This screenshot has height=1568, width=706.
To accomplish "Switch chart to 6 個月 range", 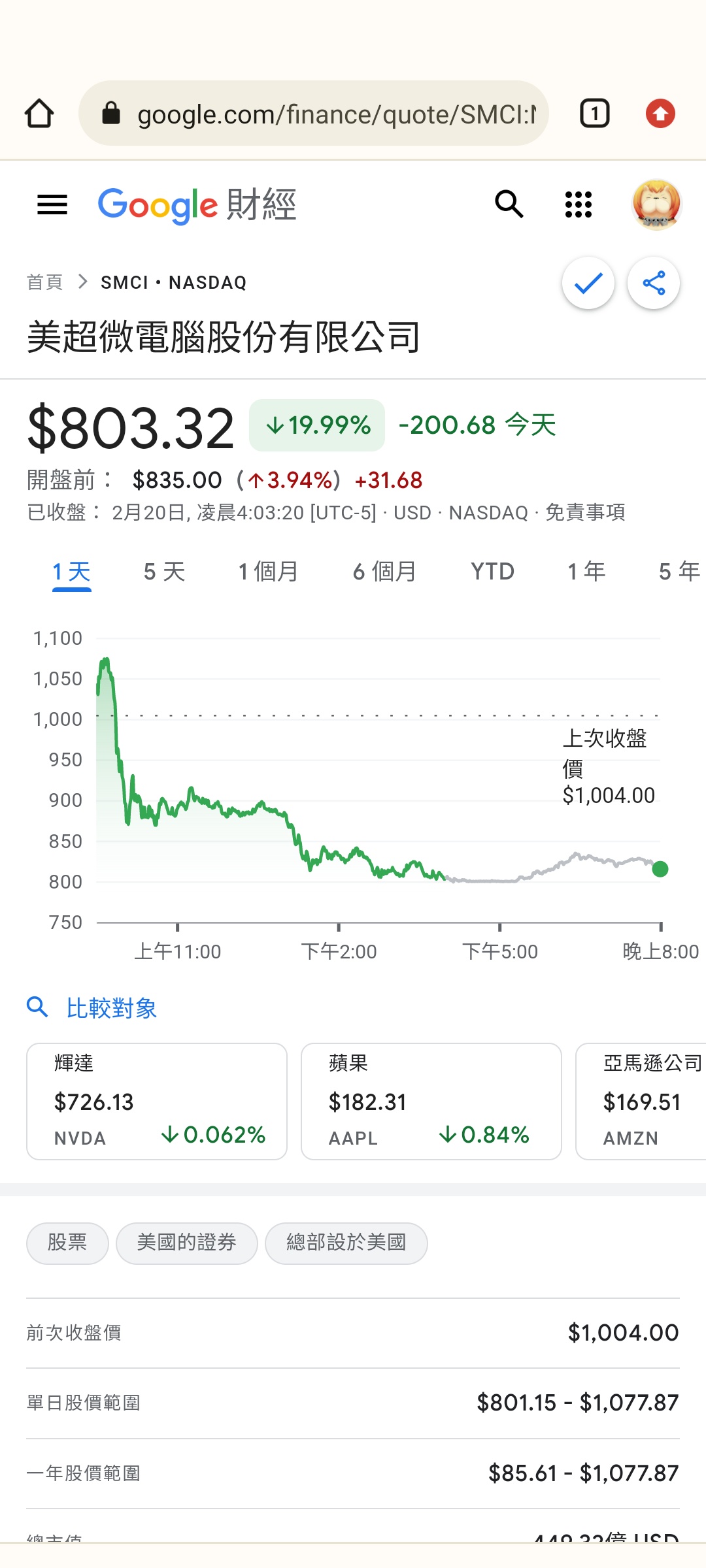I will pos(384,572).
